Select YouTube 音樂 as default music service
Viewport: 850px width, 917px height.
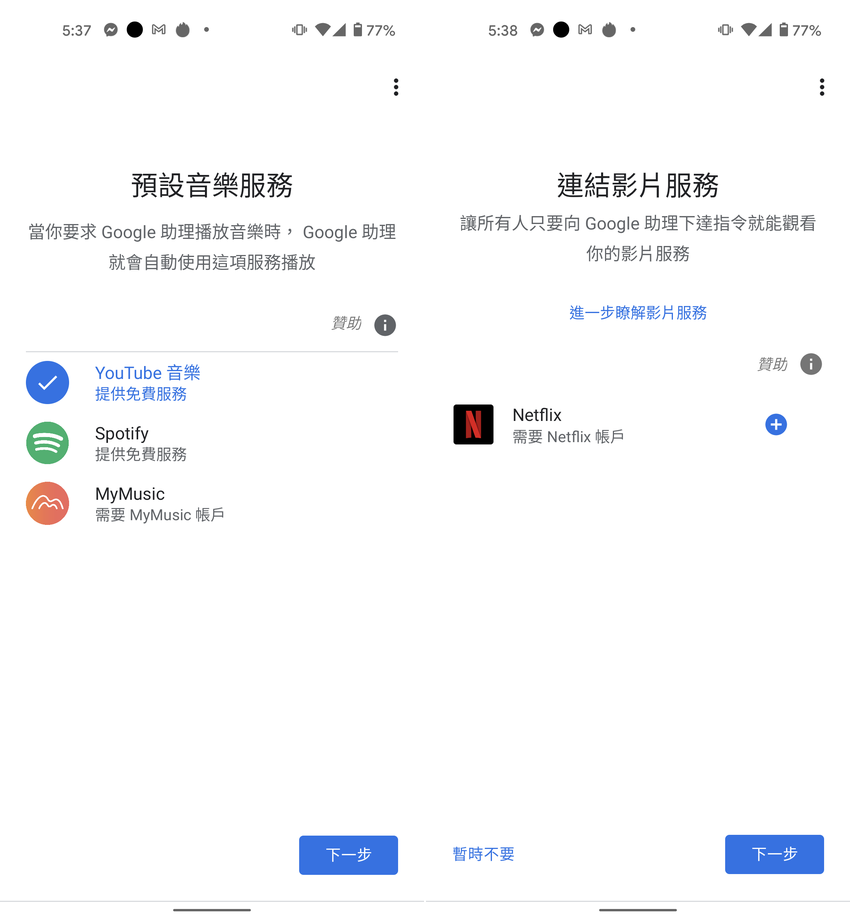coord(147,383)
